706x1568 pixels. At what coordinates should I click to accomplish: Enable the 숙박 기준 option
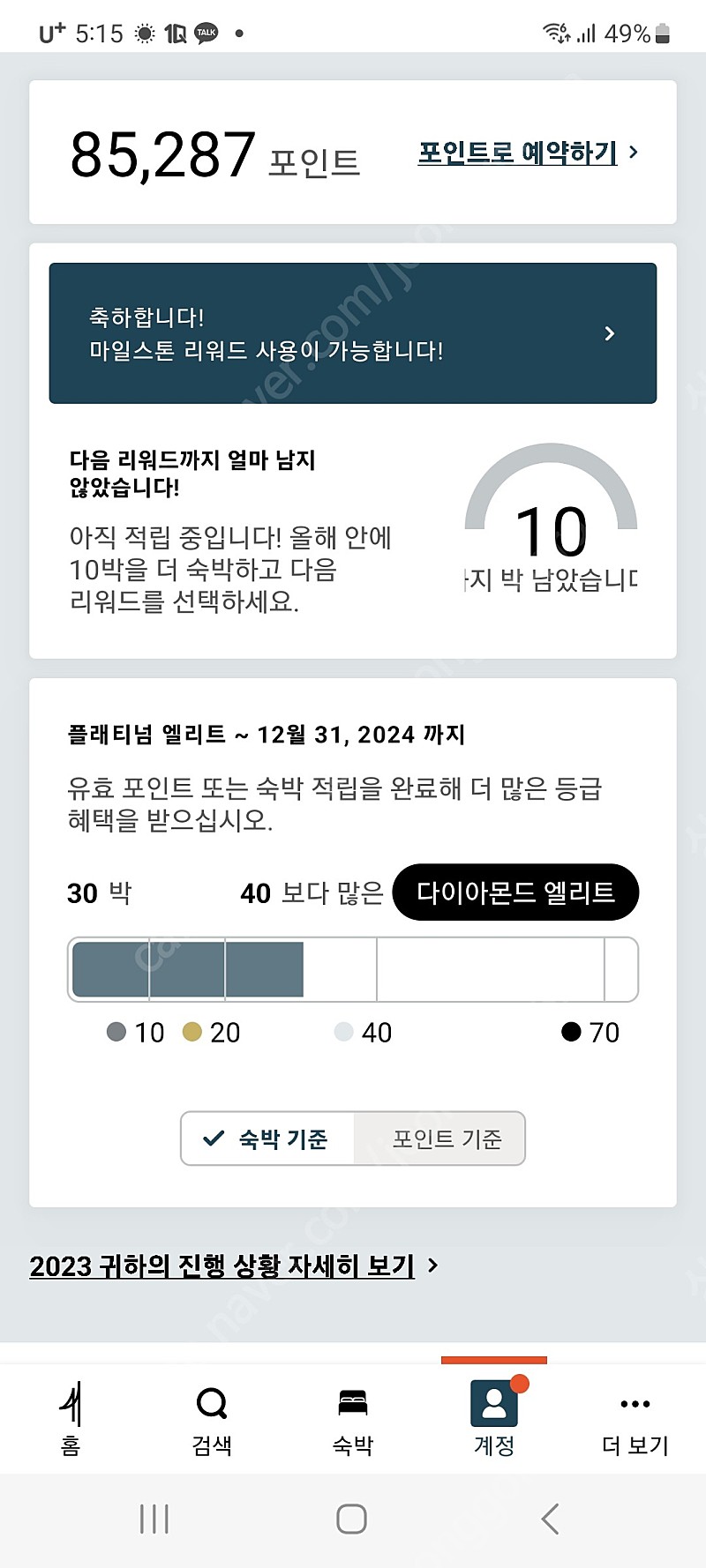coord(267,1139)
